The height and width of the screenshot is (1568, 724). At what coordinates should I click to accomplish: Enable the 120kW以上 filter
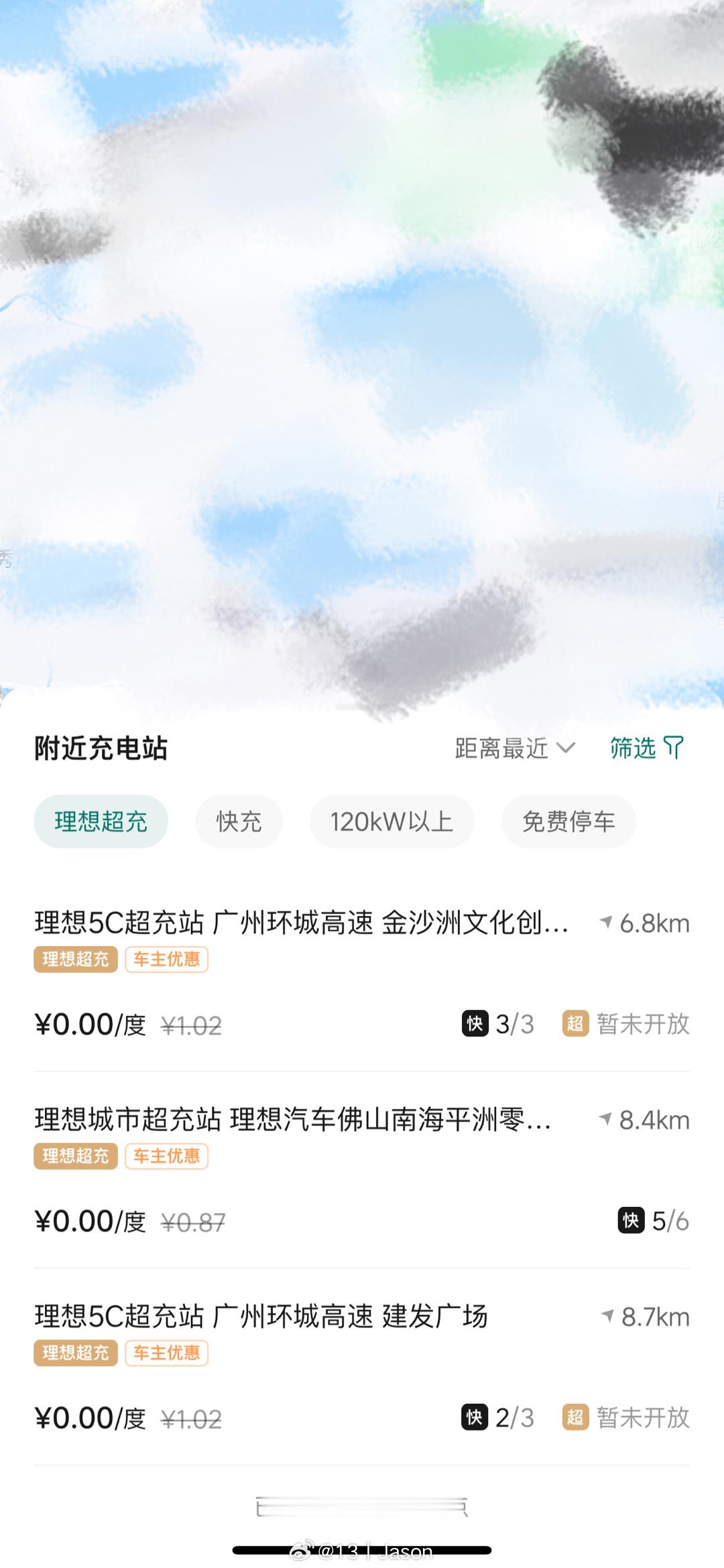point(391,820)
